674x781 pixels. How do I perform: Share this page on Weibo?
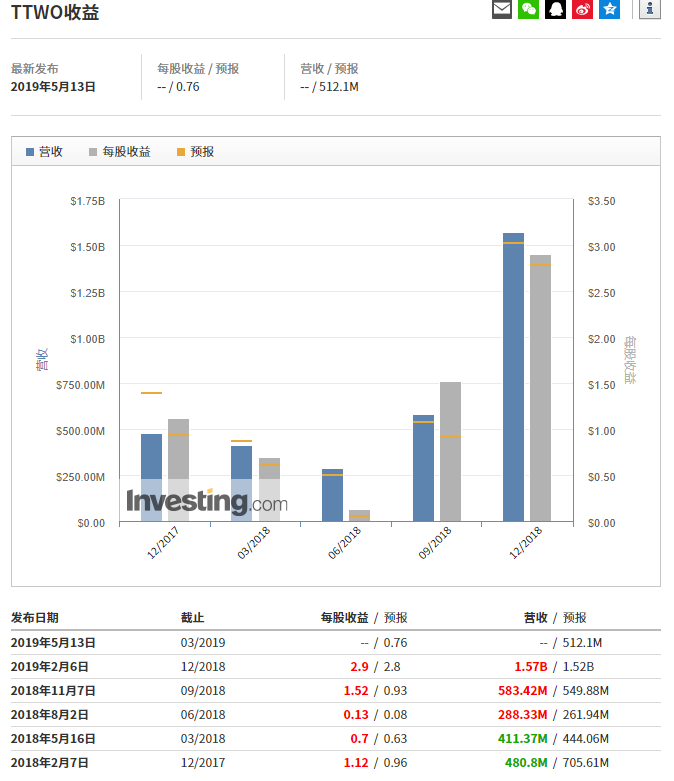tap(582, 9)
